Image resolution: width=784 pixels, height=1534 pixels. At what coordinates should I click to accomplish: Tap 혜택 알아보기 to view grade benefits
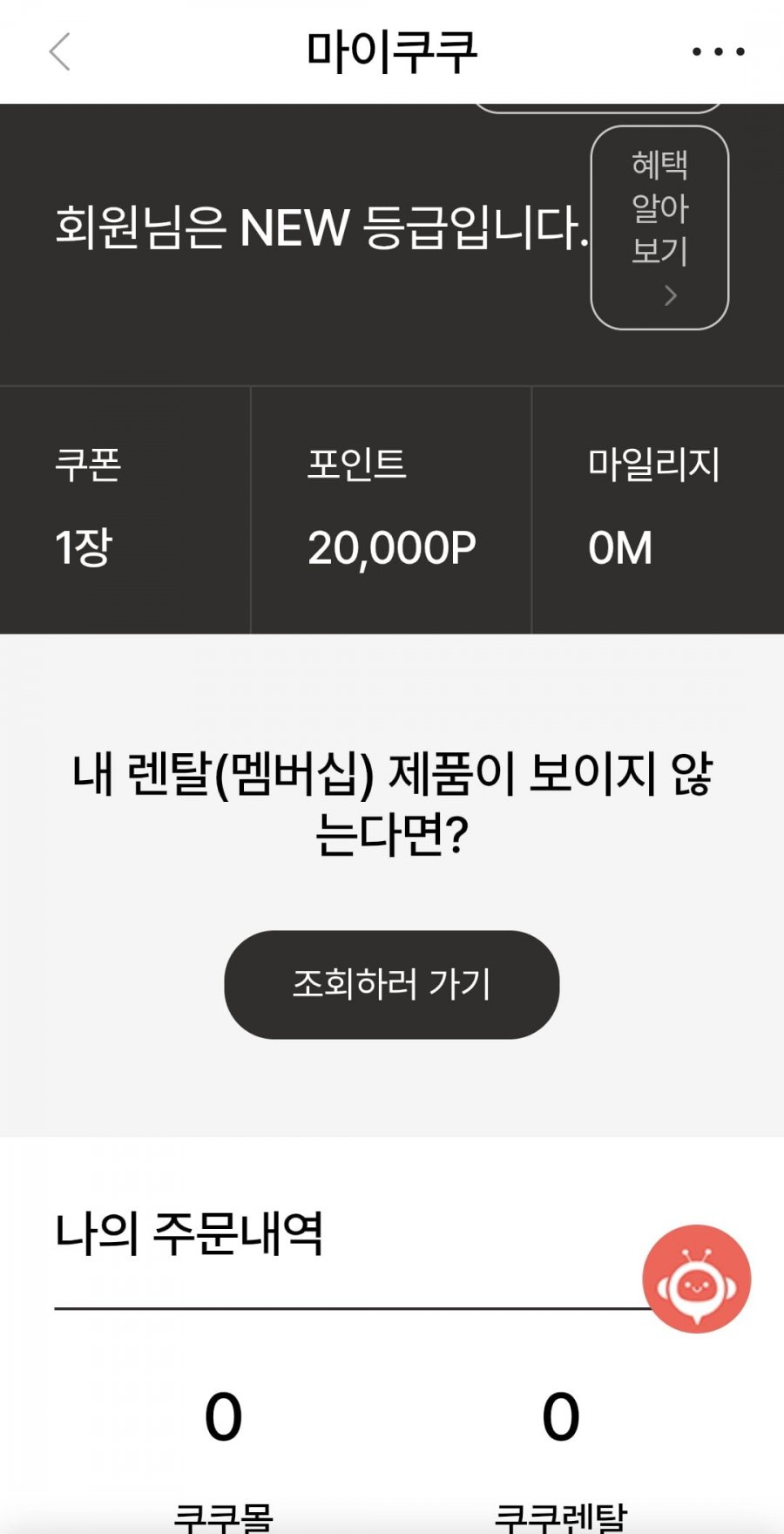pos(659,227)
